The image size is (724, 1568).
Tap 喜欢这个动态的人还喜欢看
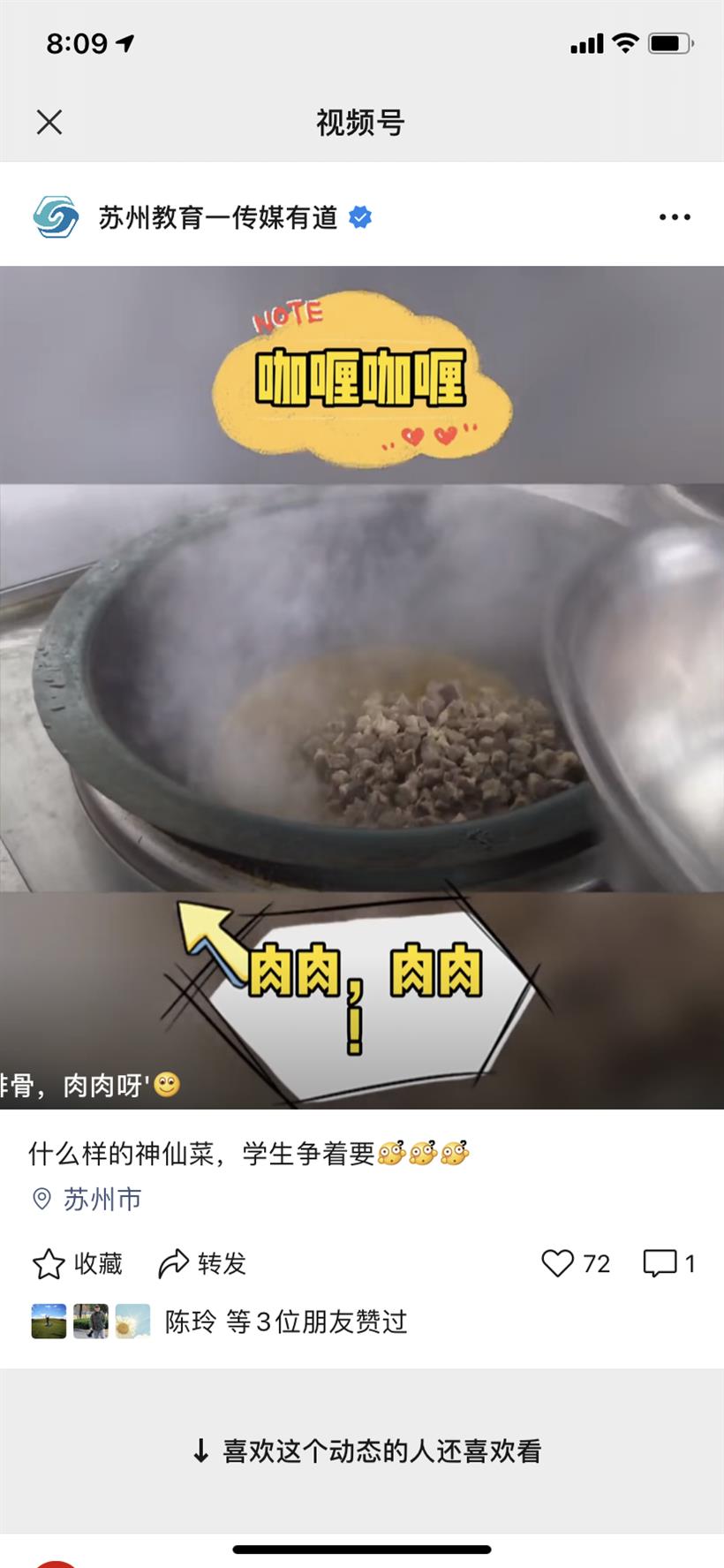tap(366, 1451)
